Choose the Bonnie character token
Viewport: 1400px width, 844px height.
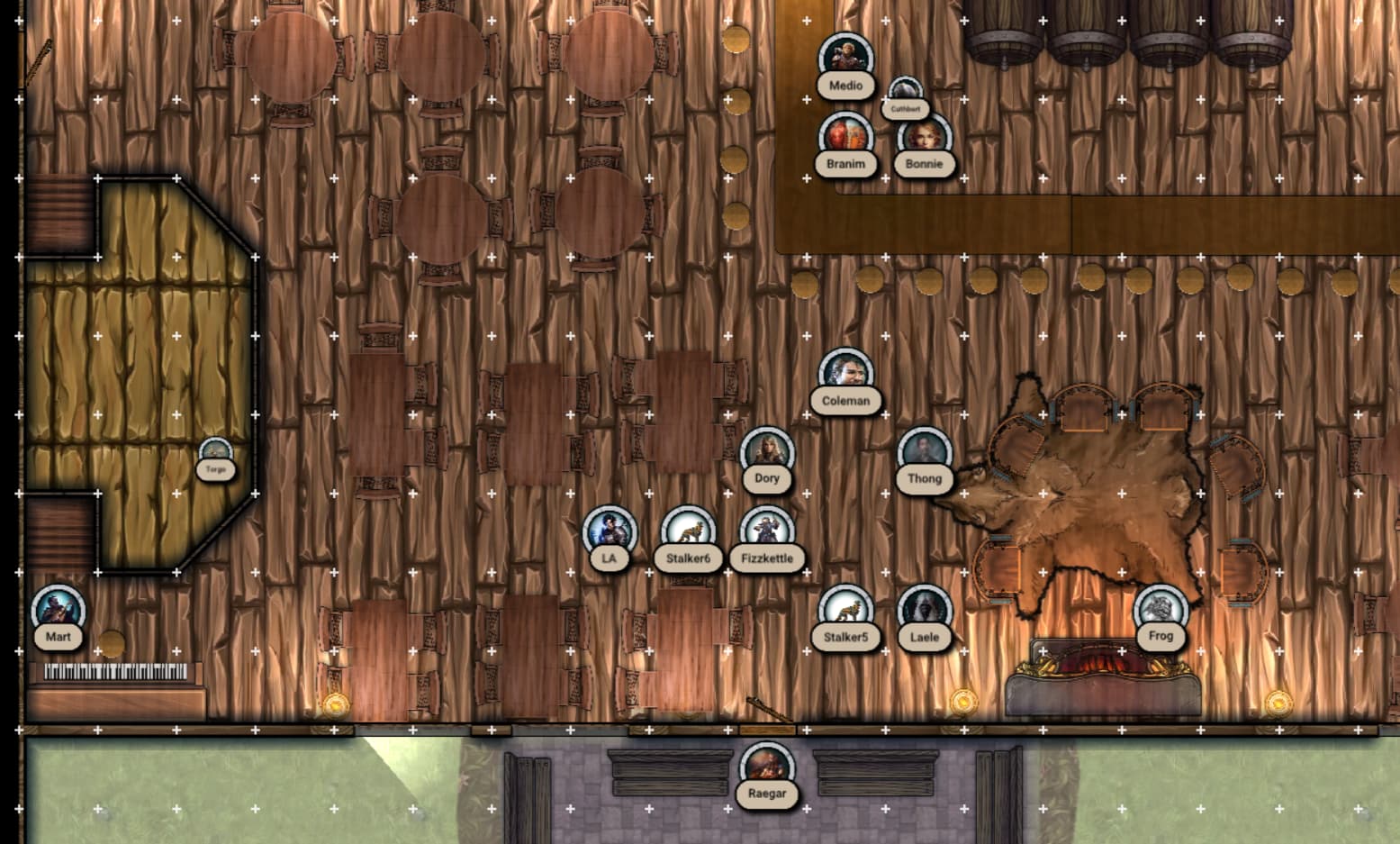[924, 138]
